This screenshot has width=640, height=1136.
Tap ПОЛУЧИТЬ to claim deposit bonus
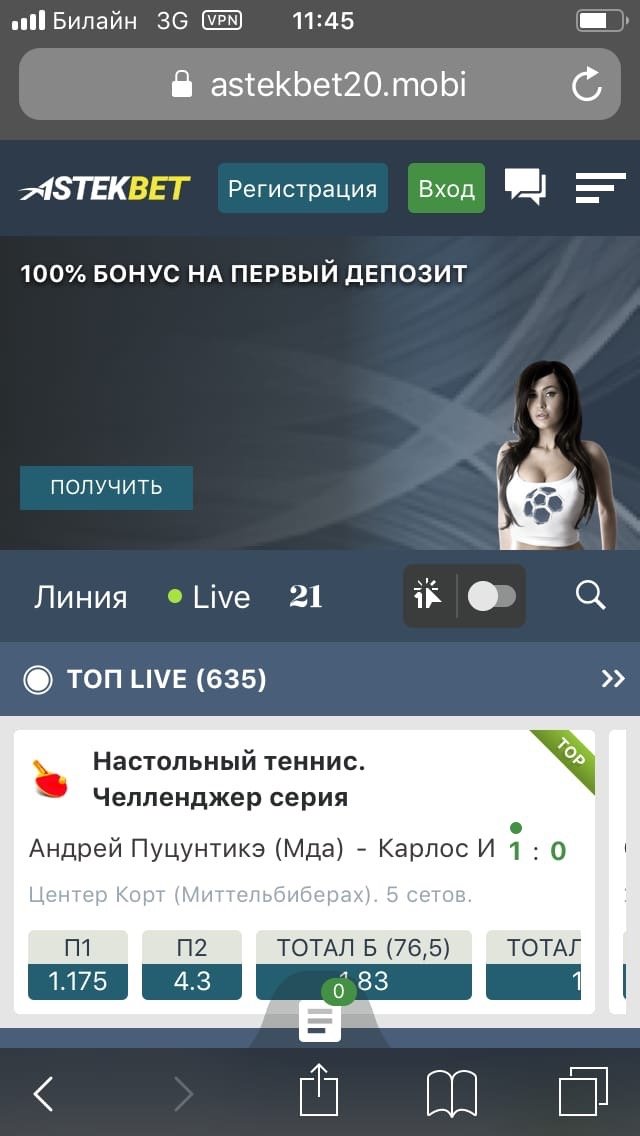(x=106, y=487)
